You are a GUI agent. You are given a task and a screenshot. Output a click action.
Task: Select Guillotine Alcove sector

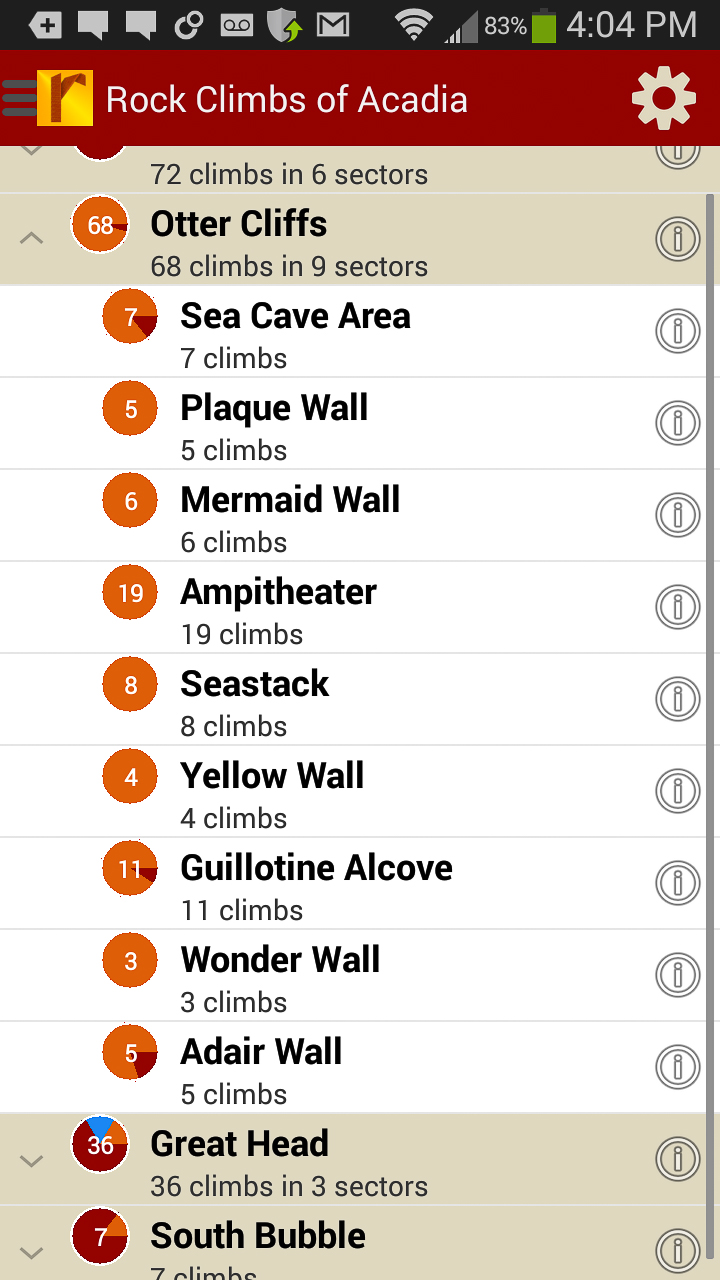(316, 884)
